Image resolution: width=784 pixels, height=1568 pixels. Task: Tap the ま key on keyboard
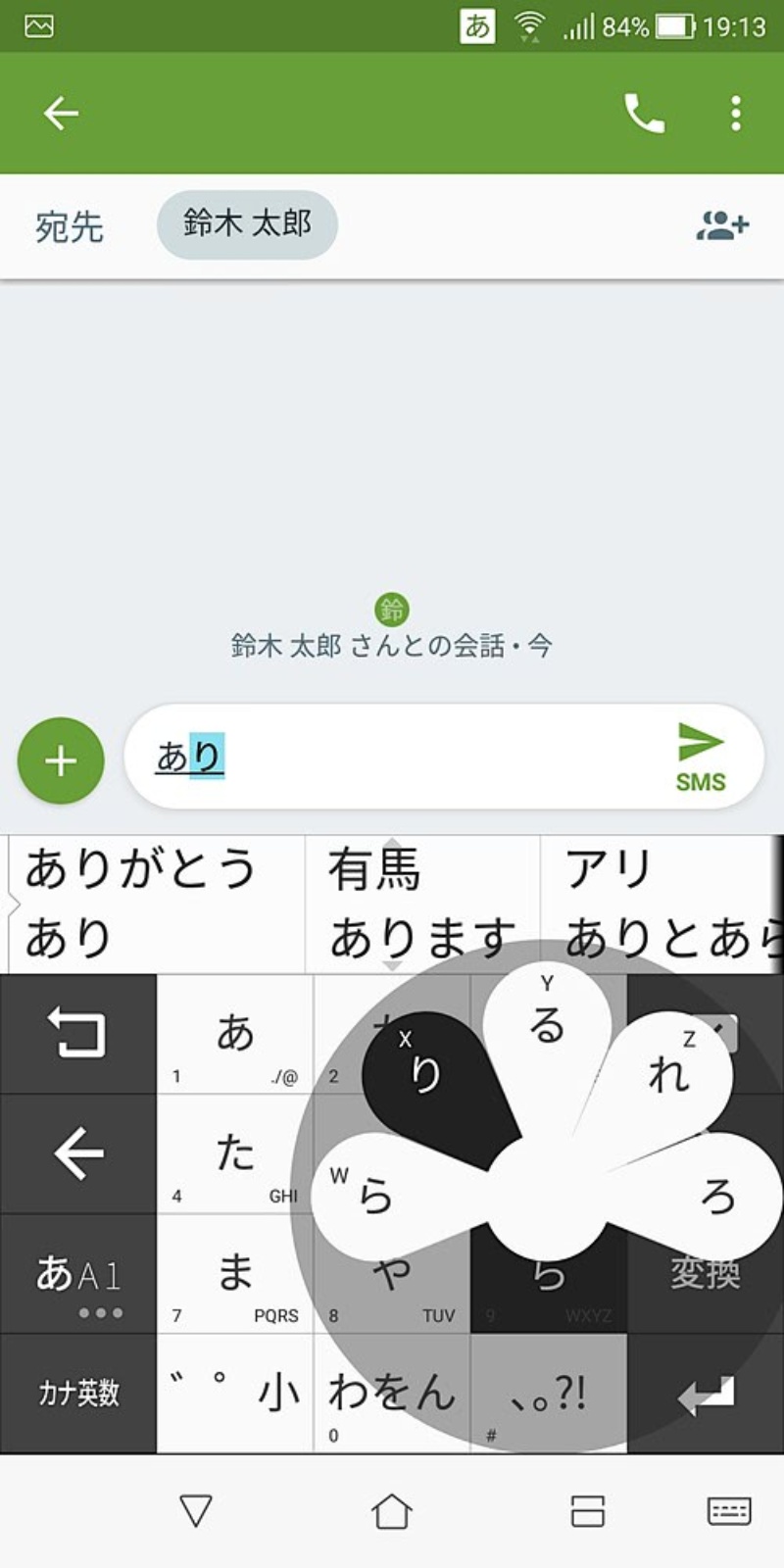(x=235, y=1272)
